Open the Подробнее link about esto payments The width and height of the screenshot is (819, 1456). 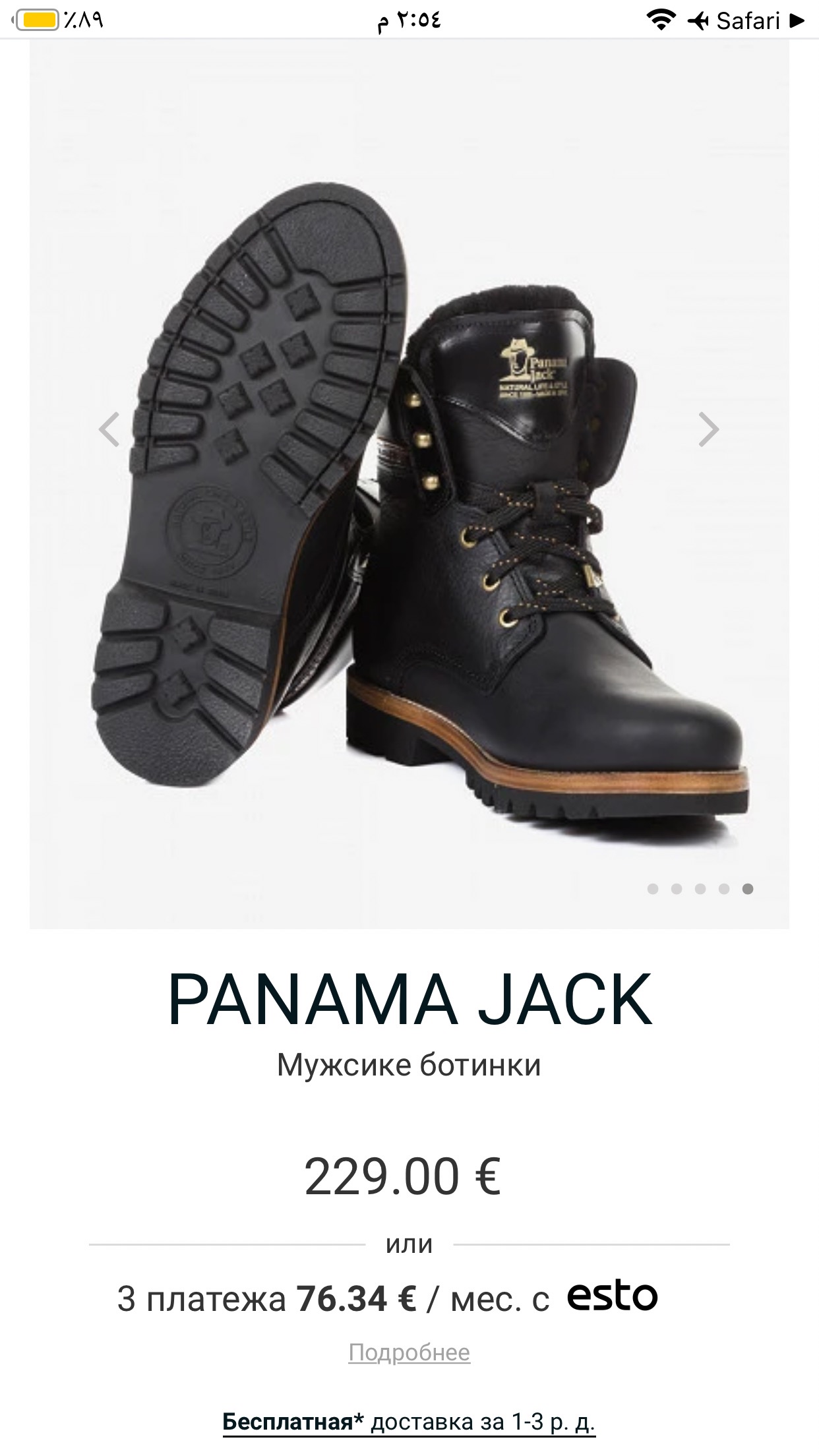[x=409, y=1352]
